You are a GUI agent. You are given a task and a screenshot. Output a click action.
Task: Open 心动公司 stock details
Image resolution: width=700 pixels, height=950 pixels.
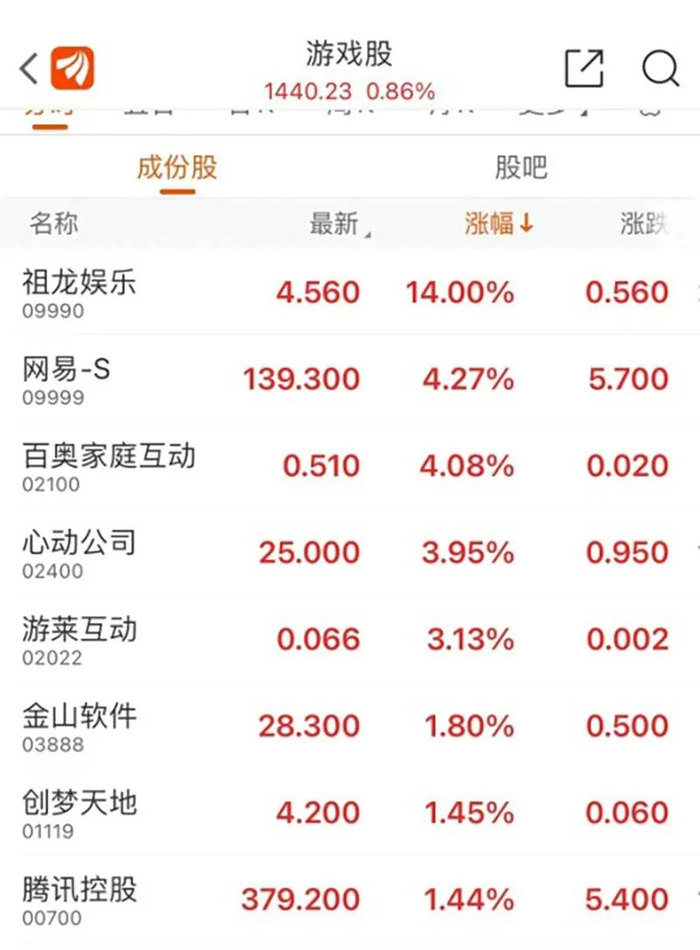coord(79,553)
